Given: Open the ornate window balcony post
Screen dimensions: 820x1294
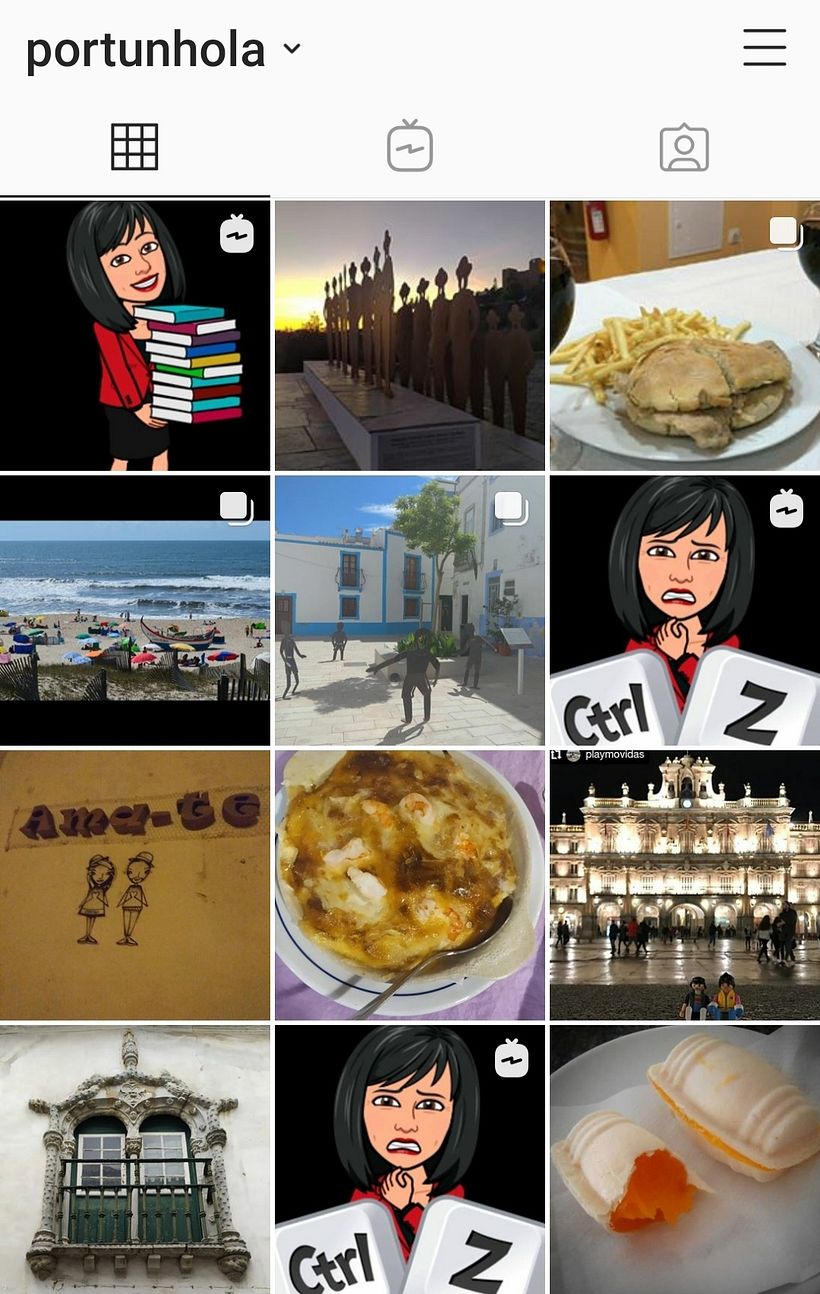Looking at the screenshot, I should (134, 1157).
